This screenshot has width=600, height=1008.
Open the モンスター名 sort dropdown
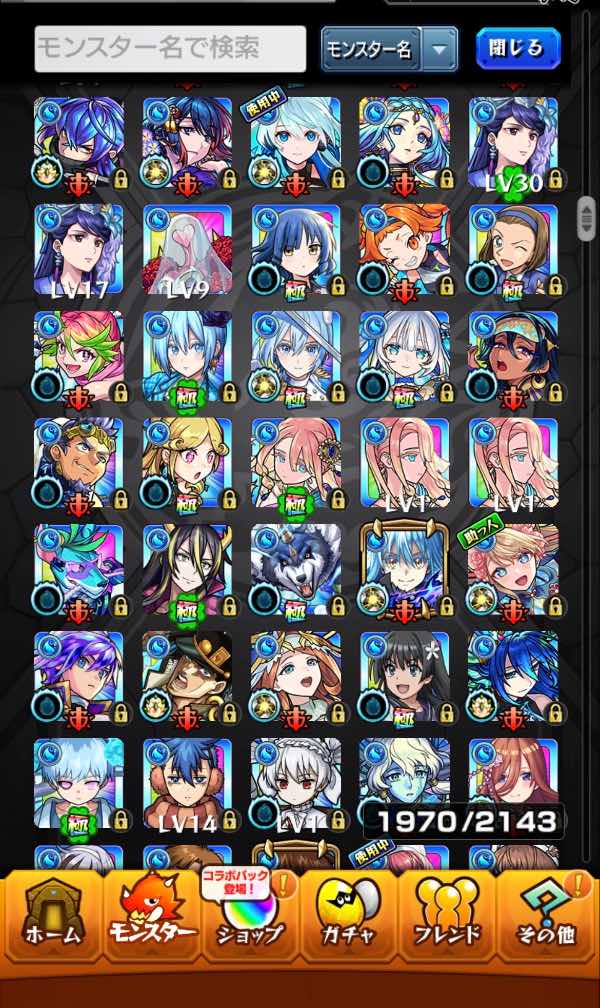389,49
